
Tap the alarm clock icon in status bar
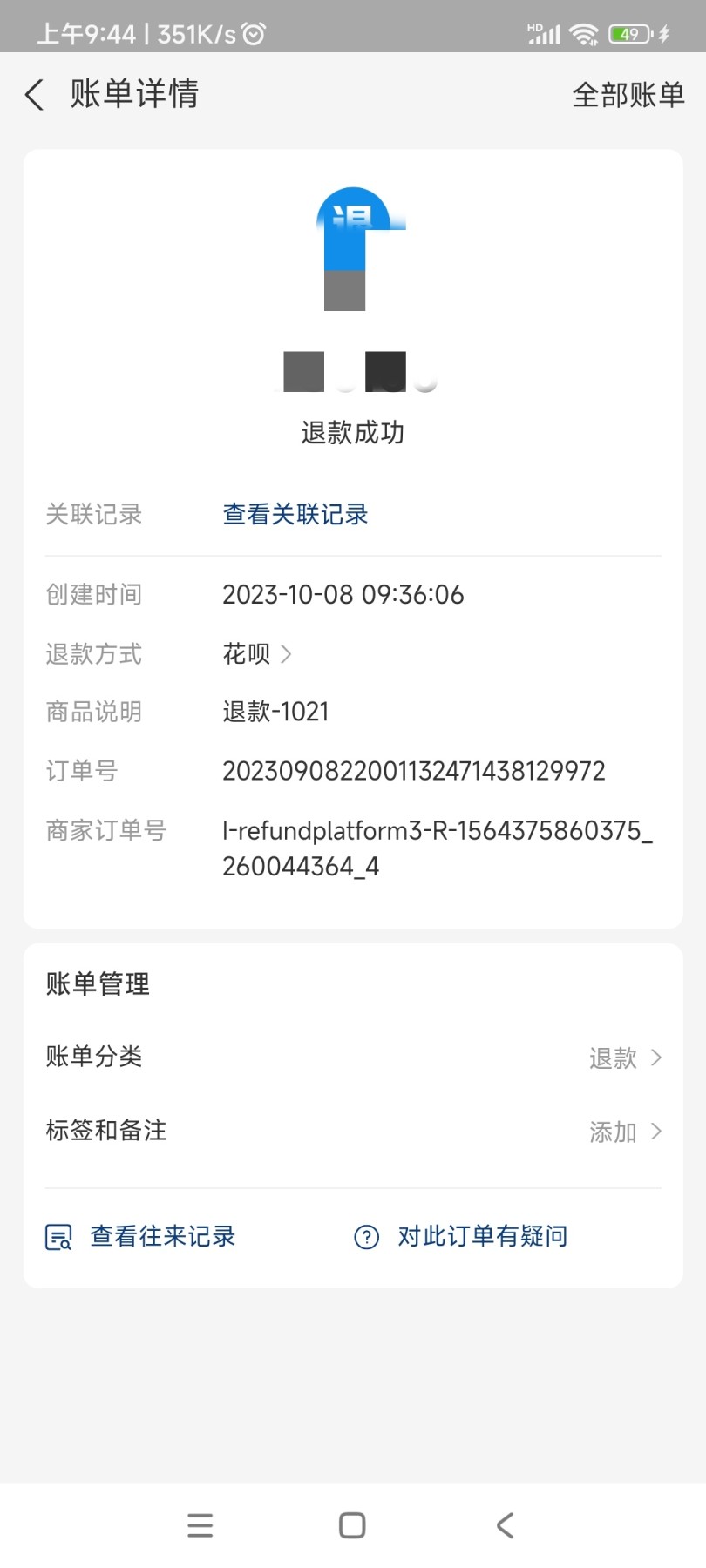pyautogui.click(x=252, y=31)
